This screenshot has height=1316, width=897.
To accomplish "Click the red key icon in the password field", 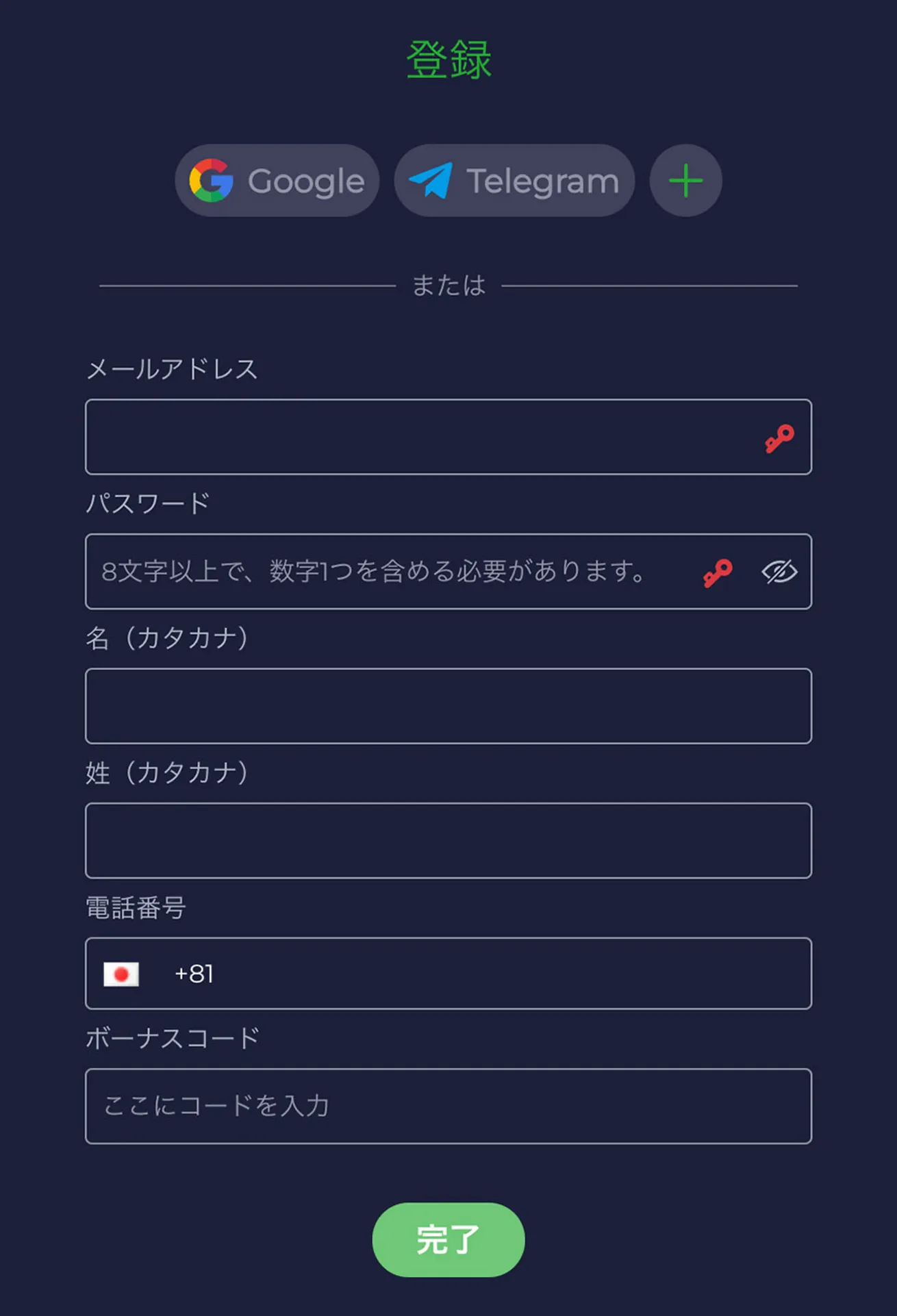I will [716, 572].
